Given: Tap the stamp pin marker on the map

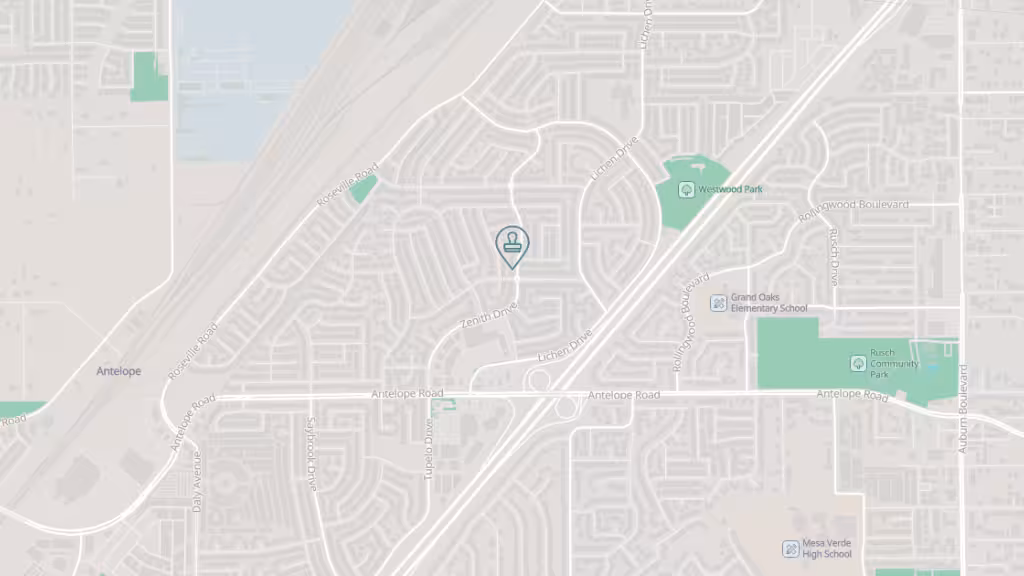Looking at the screenshot, I should 512,244.
